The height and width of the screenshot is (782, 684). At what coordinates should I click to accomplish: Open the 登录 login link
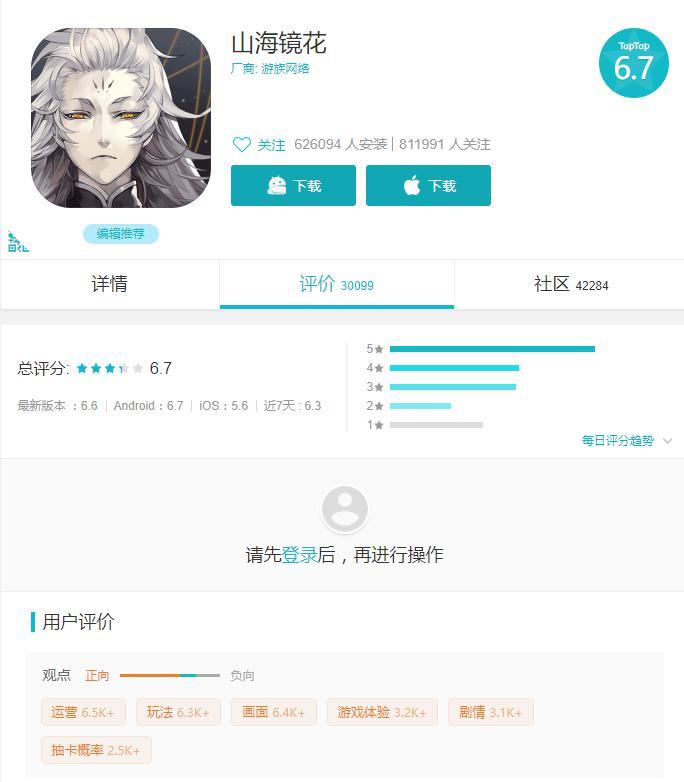[300, 555]
